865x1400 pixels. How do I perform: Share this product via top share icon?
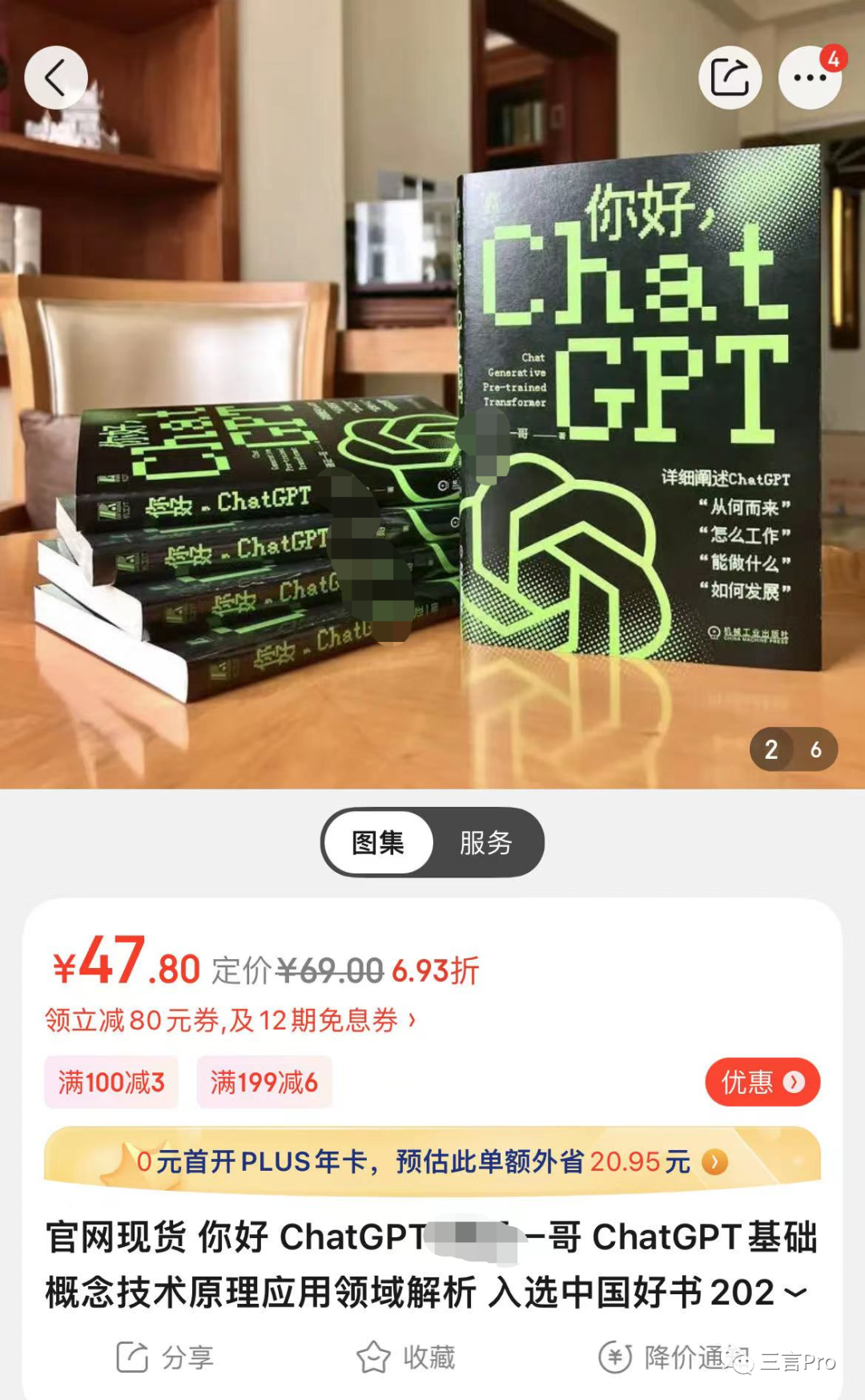[x=730, y=78]
